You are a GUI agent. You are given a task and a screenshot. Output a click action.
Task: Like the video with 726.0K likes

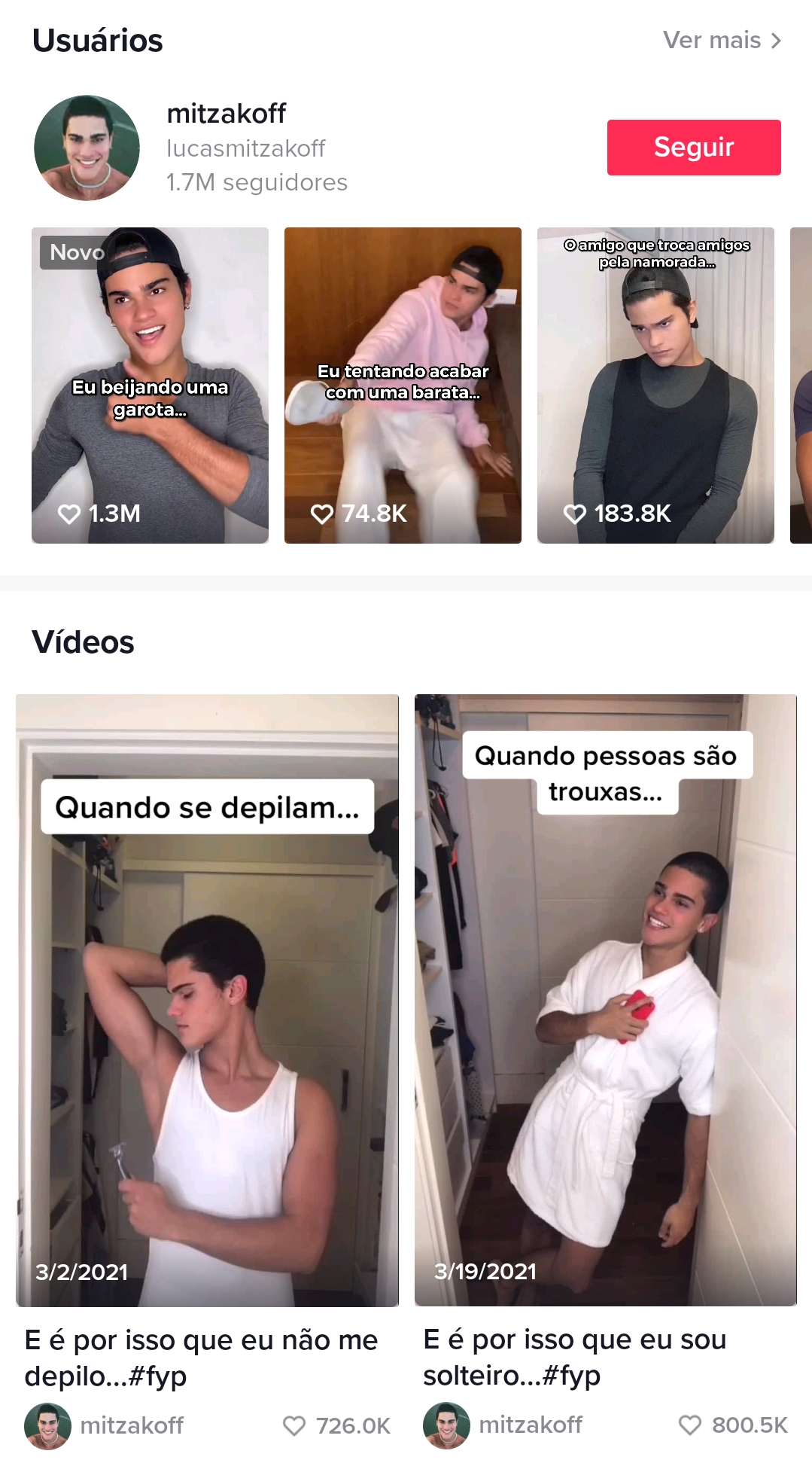click(294, 1425)
